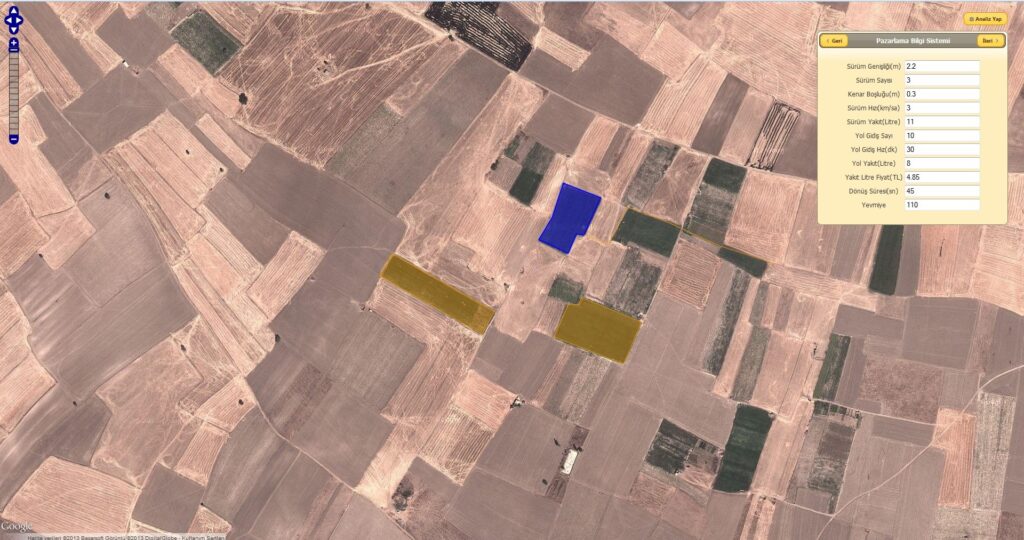Pan the map down with the arrow
1024x540 pixels.
[13, 30]
